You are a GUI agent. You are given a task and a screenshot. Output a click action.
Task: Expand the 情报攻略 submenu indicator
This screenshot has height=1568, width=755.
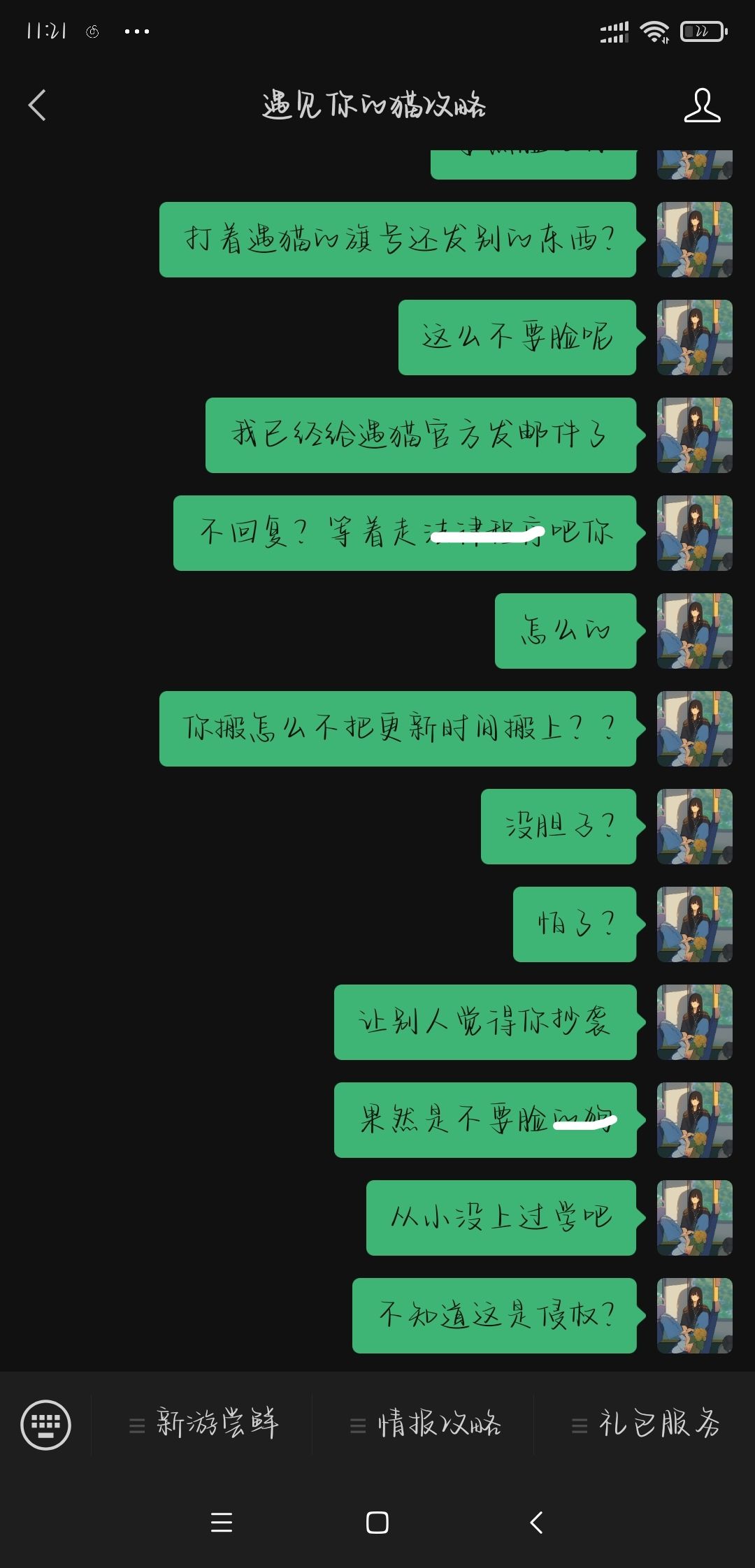pos(358,1425)
